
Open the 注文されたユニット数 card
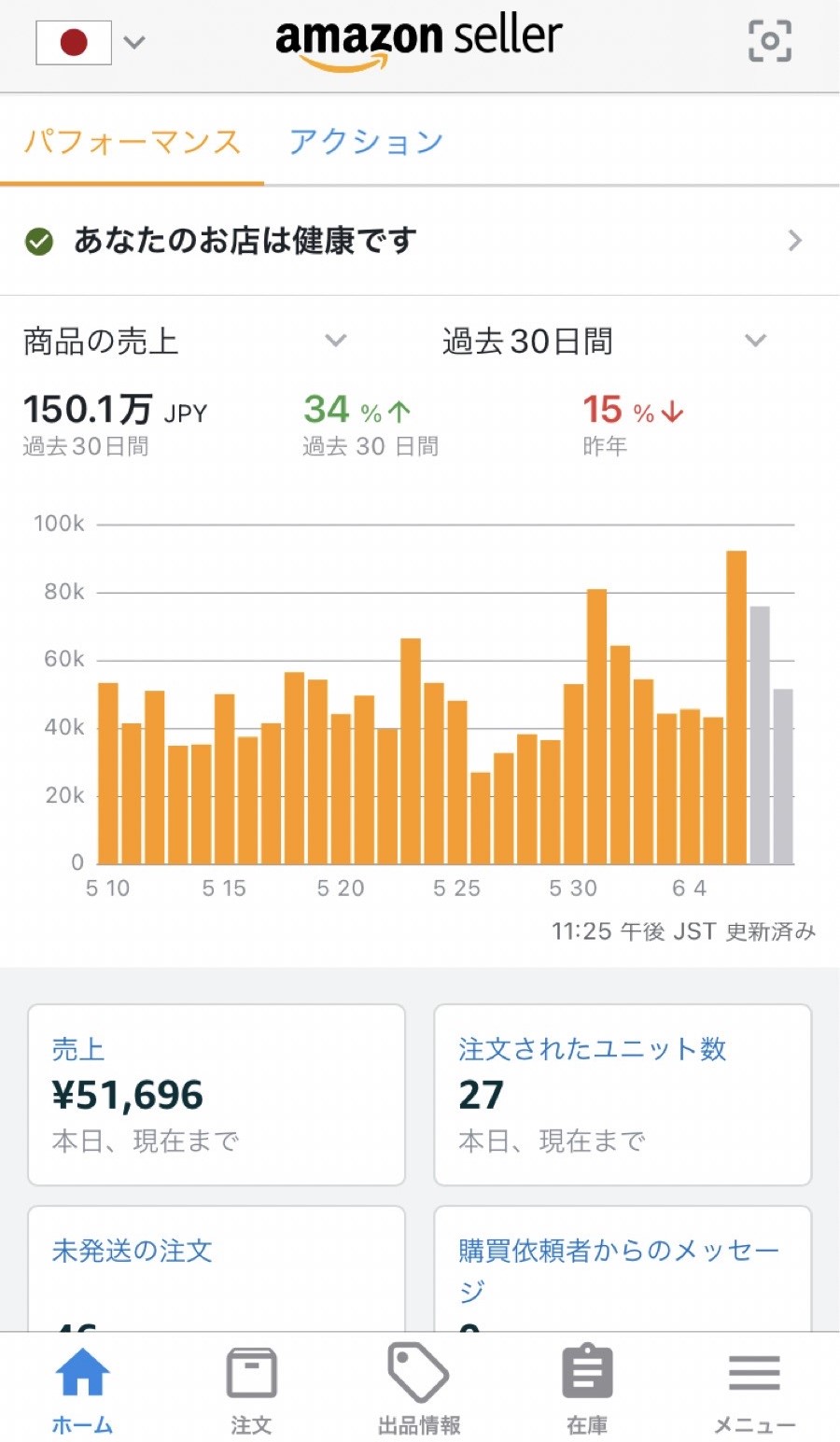tap(623, 1095)
